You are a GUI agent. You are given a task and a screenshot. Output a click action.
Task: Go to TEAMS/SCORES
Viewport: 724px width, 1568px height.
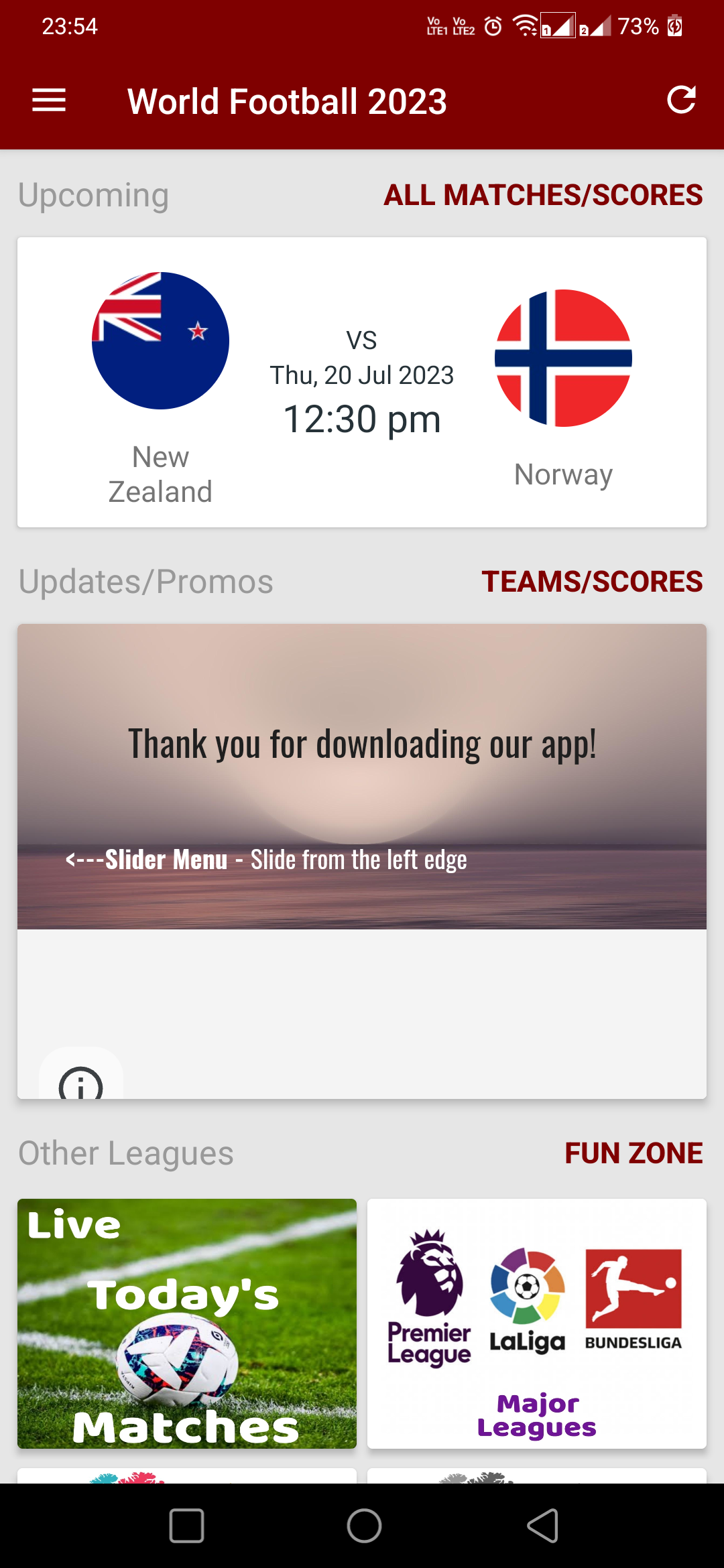tap(592, 582)
